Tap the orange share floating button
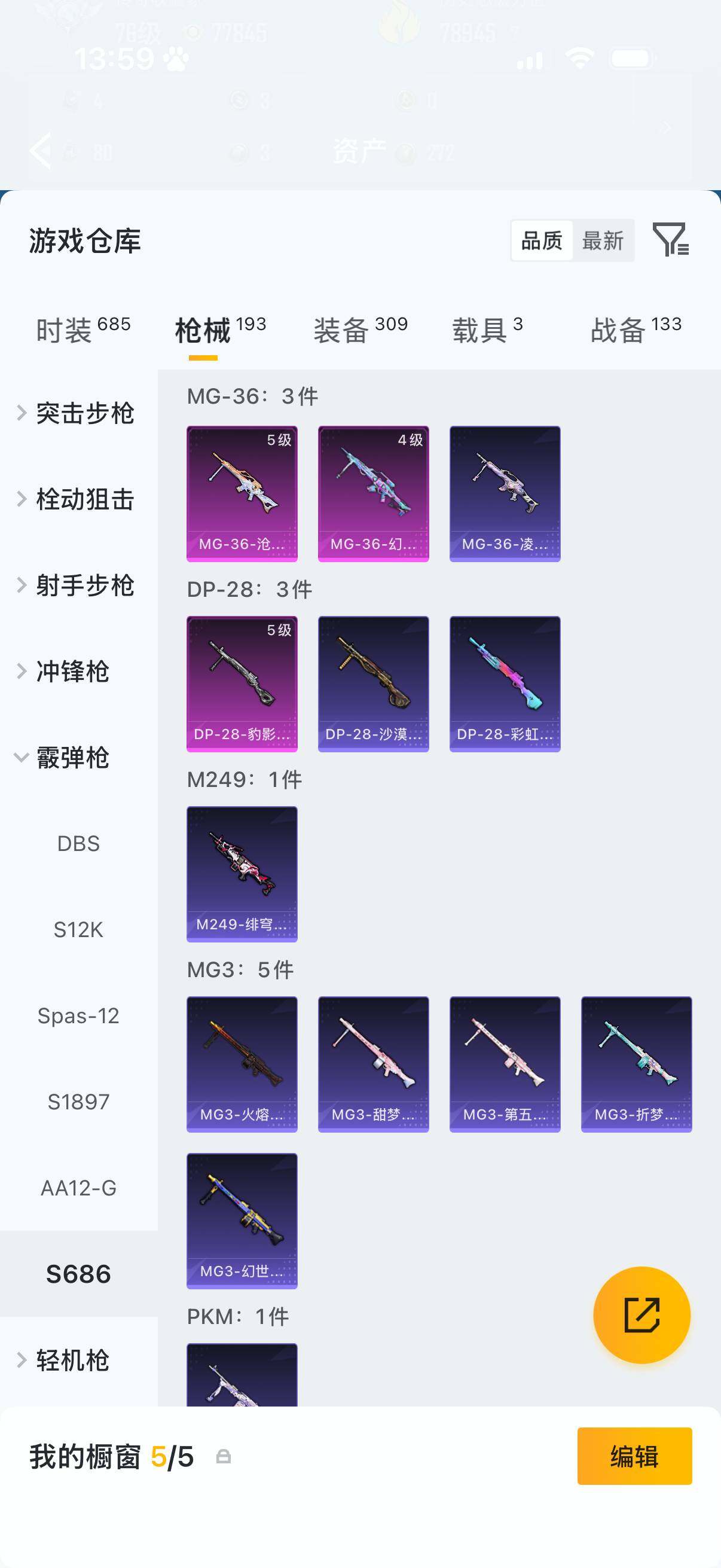Screen dimensions: 721x1568 (x=641, y=1315)
